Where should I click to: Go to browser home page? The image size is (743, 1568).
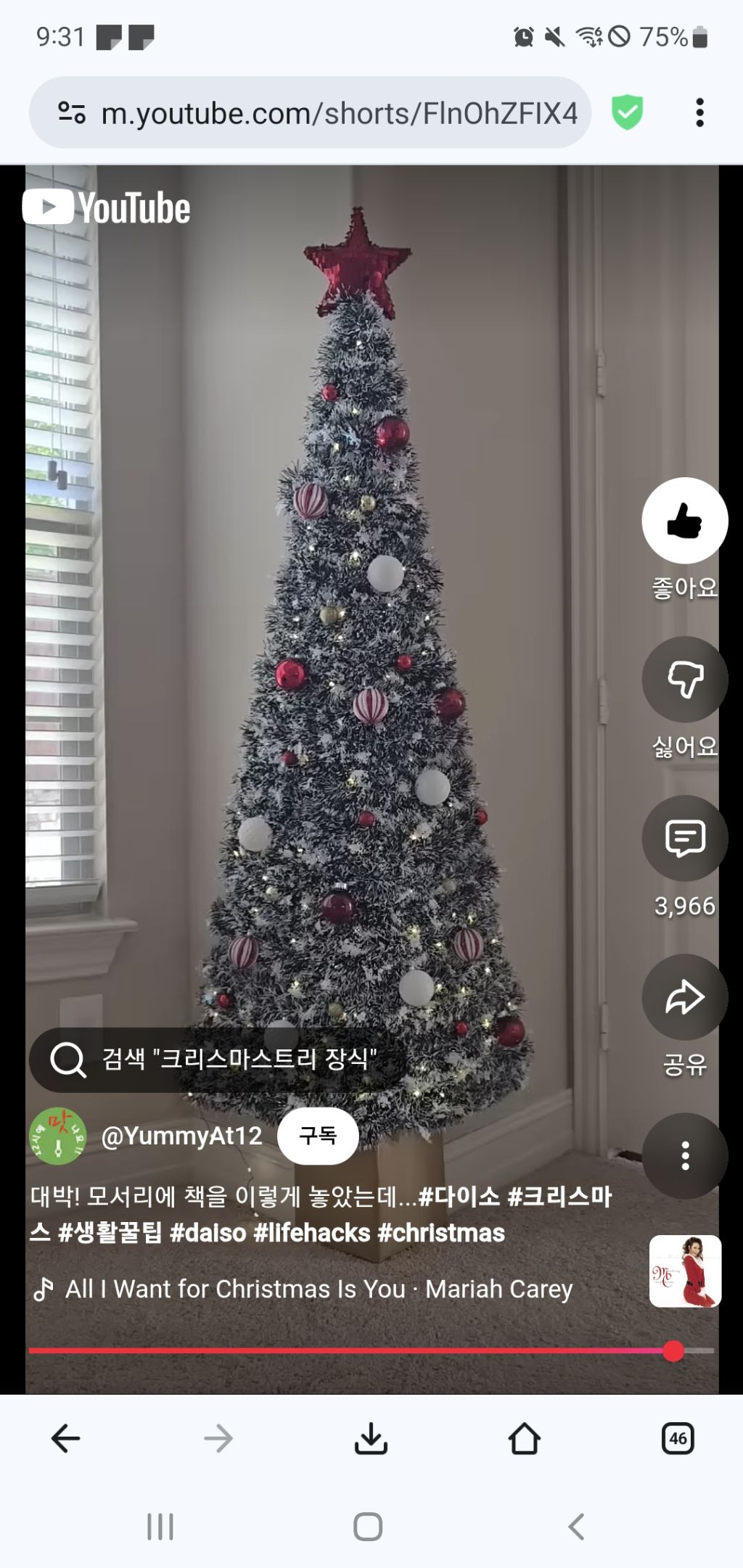524,1438
